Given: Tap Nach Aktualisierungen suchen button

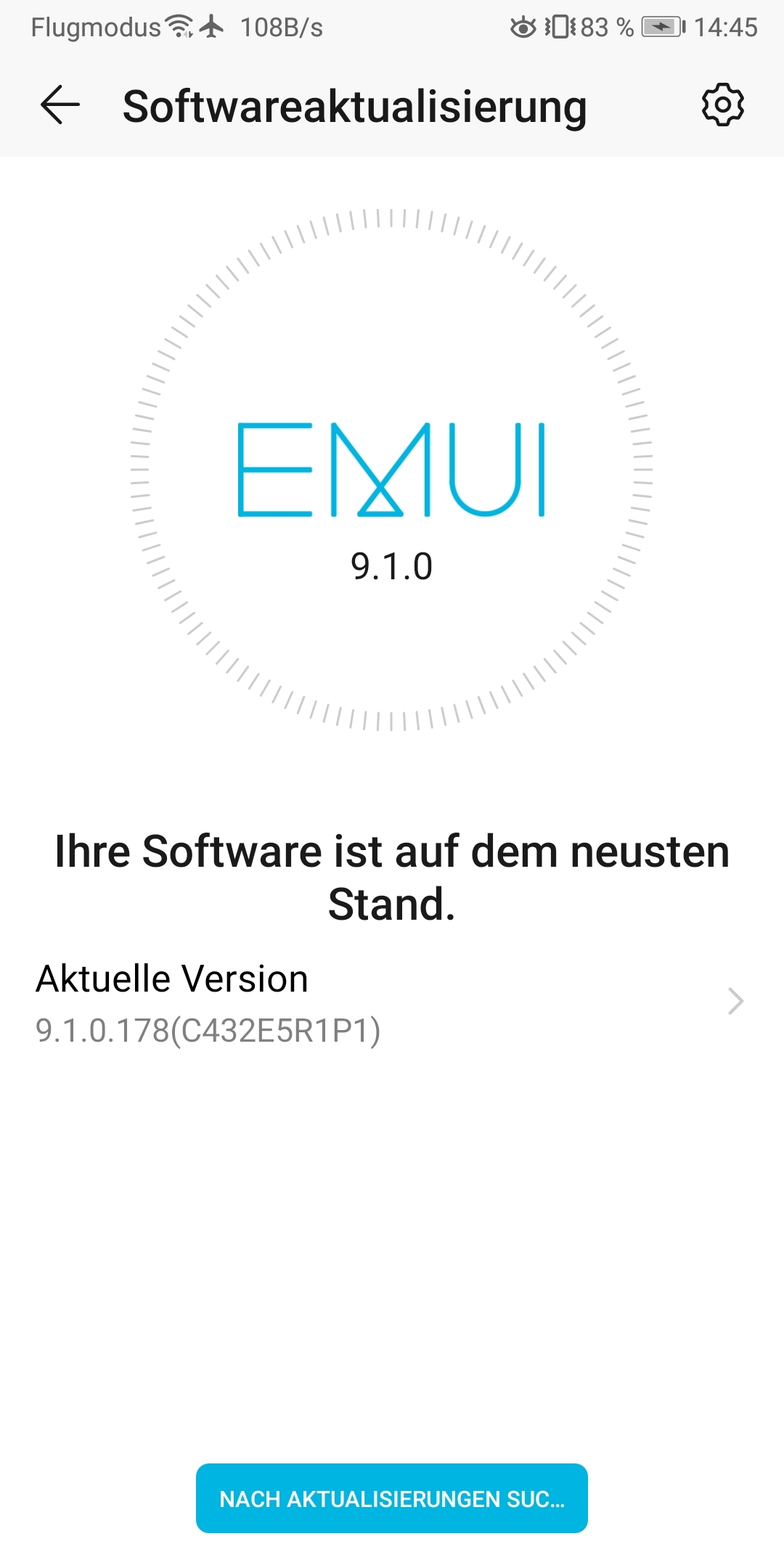Looking at the screenshot, I should tap(392, 1498).
